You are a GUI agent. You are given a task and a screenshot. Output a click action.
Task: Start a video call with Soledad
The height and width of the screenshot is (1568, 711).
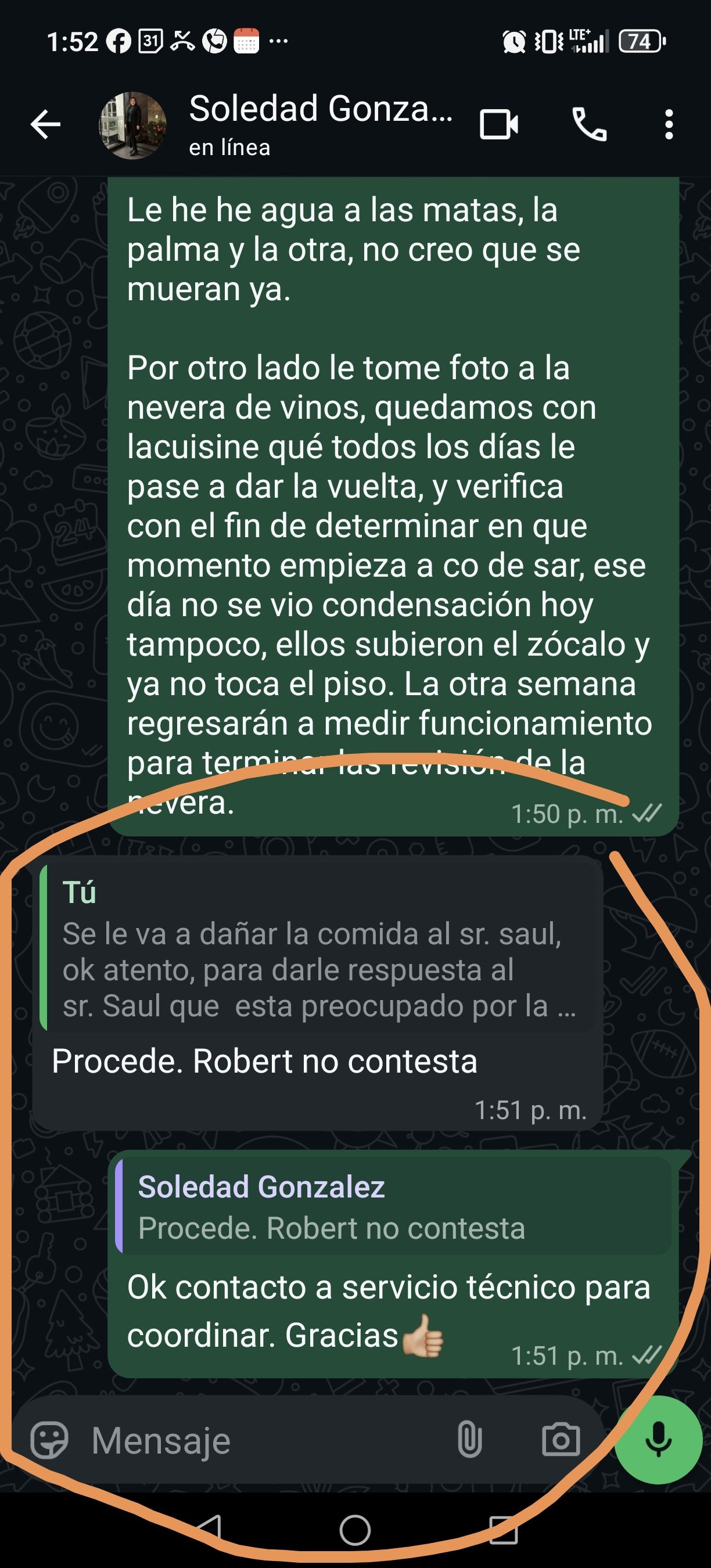pos(498,125)
